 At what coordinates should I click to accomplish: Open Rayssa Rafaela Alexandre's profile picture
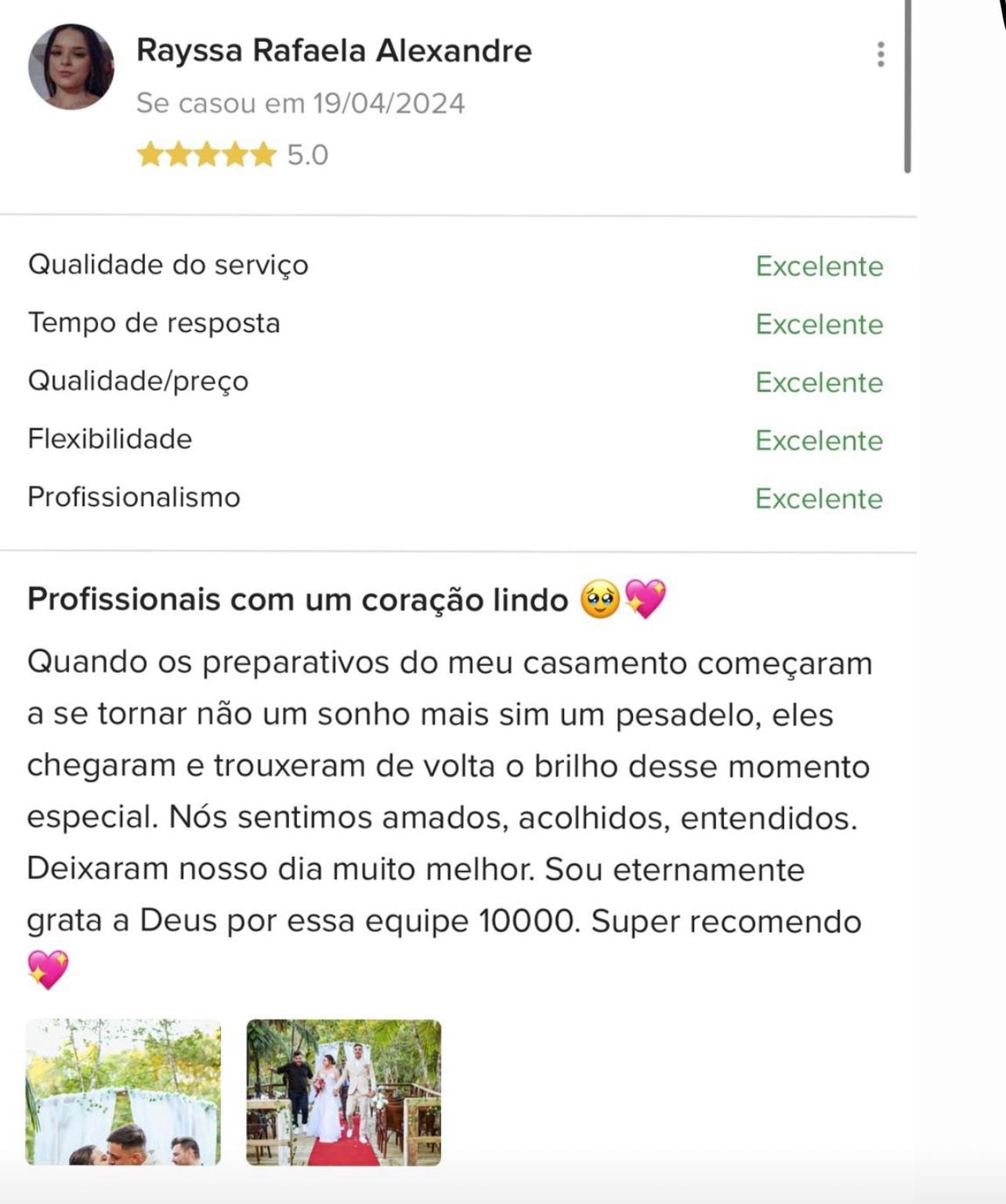[71, 67]
